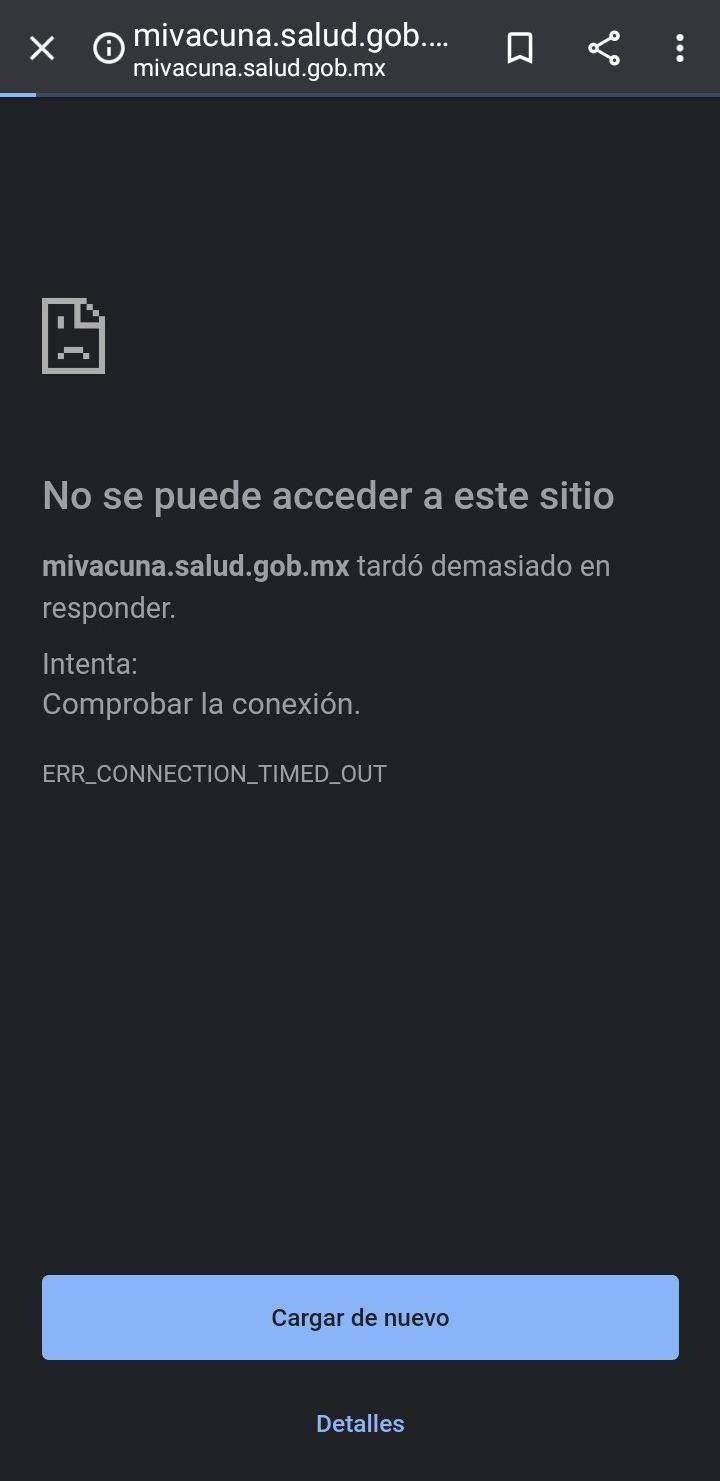
Task: Share this page link
Action: 603,48
